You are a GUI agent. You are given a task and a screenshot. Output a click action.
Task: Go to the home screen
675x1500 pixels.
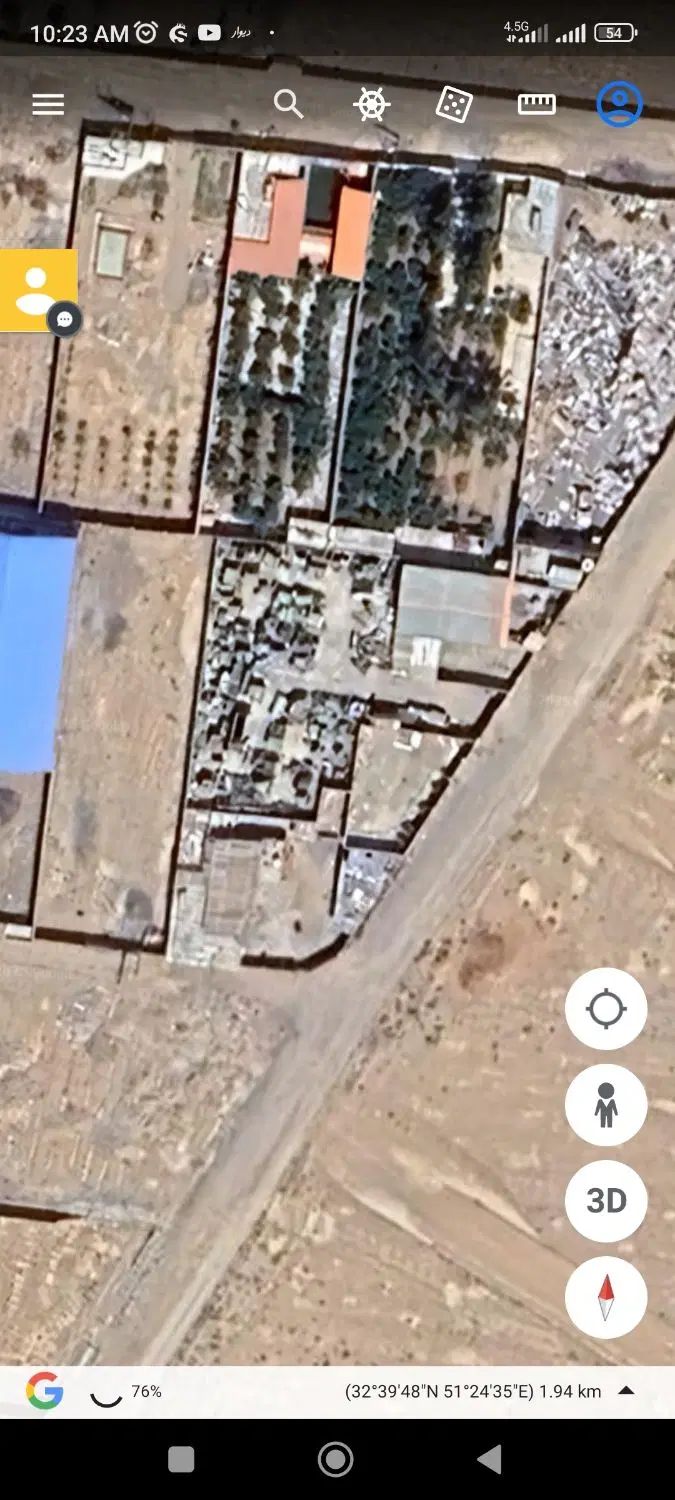tap(336, 1460)
